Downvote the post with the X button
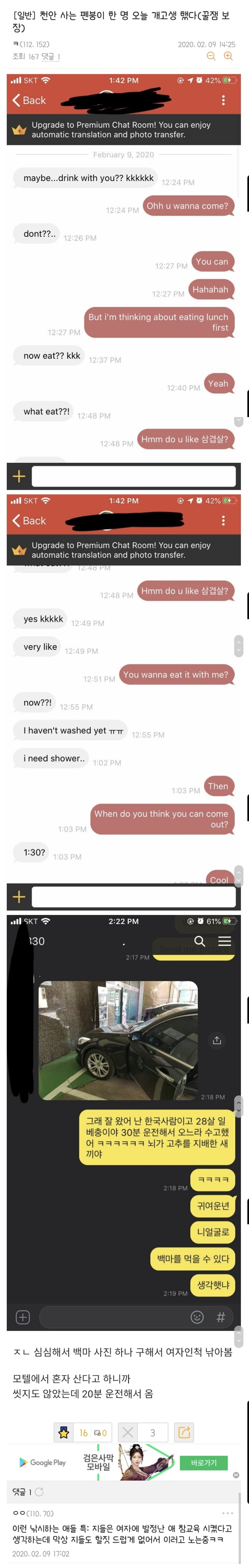249x1568 pixels. tap(127, 1432)
